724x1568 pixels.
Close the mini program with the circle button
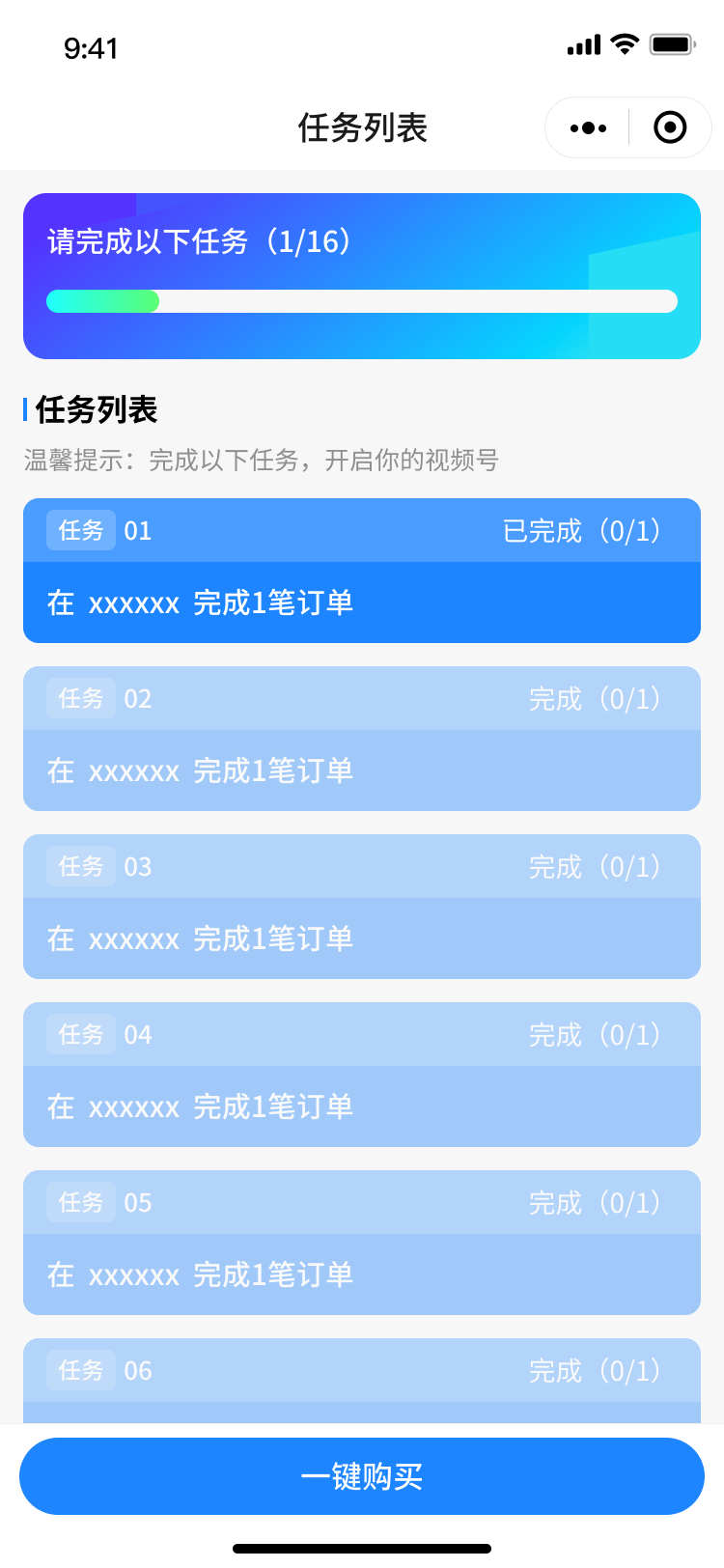(x=670, y=127)
